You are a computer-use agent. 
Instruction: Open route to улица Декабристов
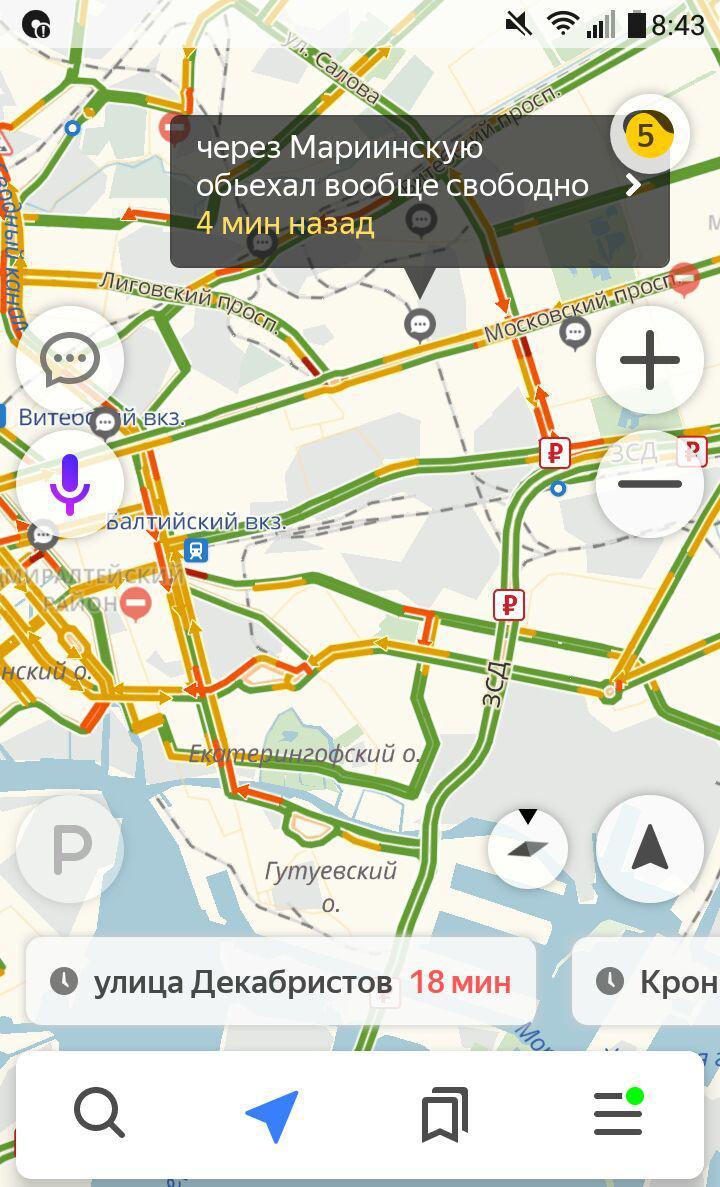point(282,982)
